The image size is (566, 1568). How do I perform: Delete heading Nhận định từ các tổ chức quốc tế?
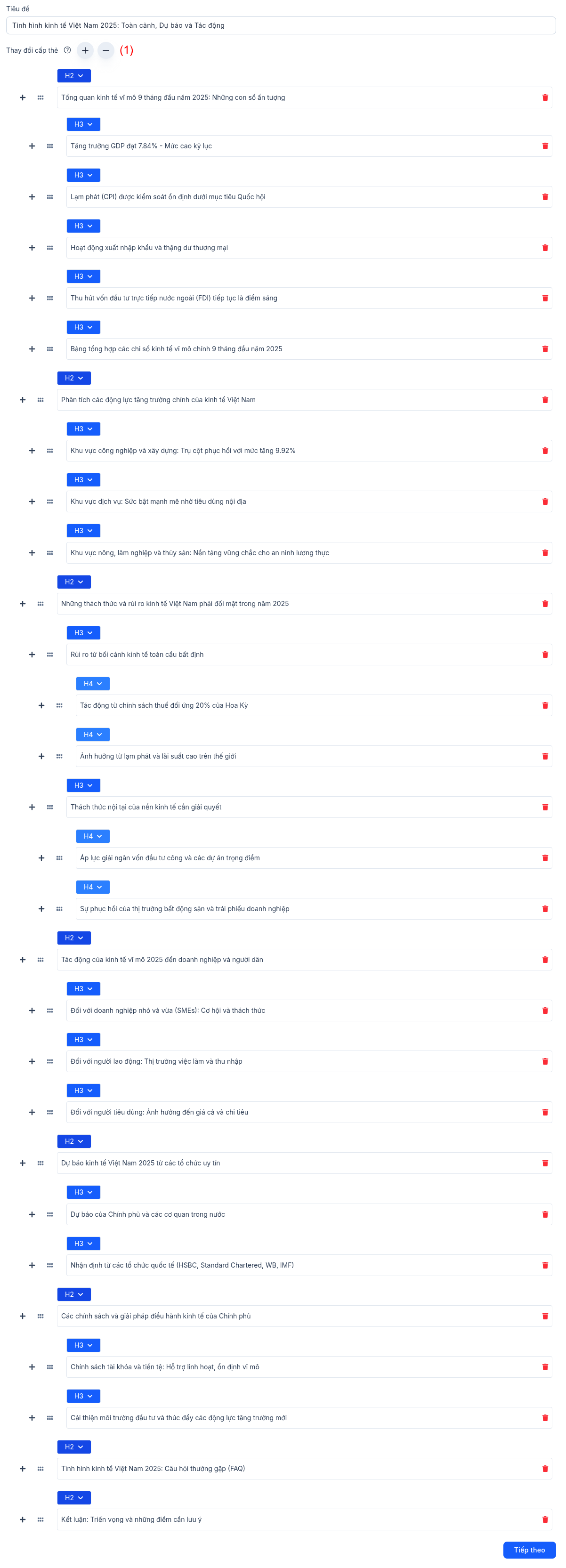(545, 1265)
